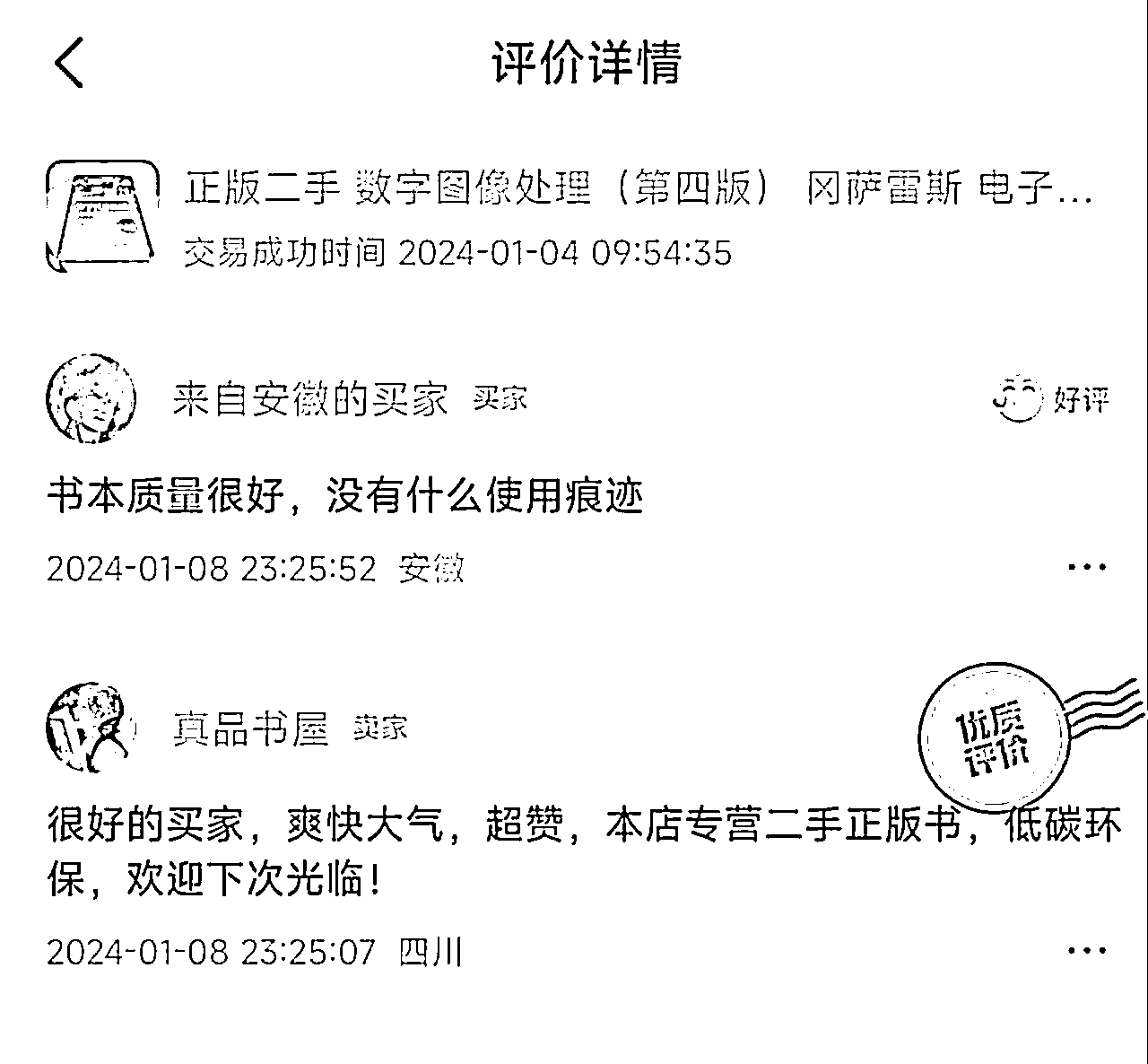Viewport: 1148px width, 1064px height.
Task: Open more options on the seller's review
Action: [x=1087, y=951]
